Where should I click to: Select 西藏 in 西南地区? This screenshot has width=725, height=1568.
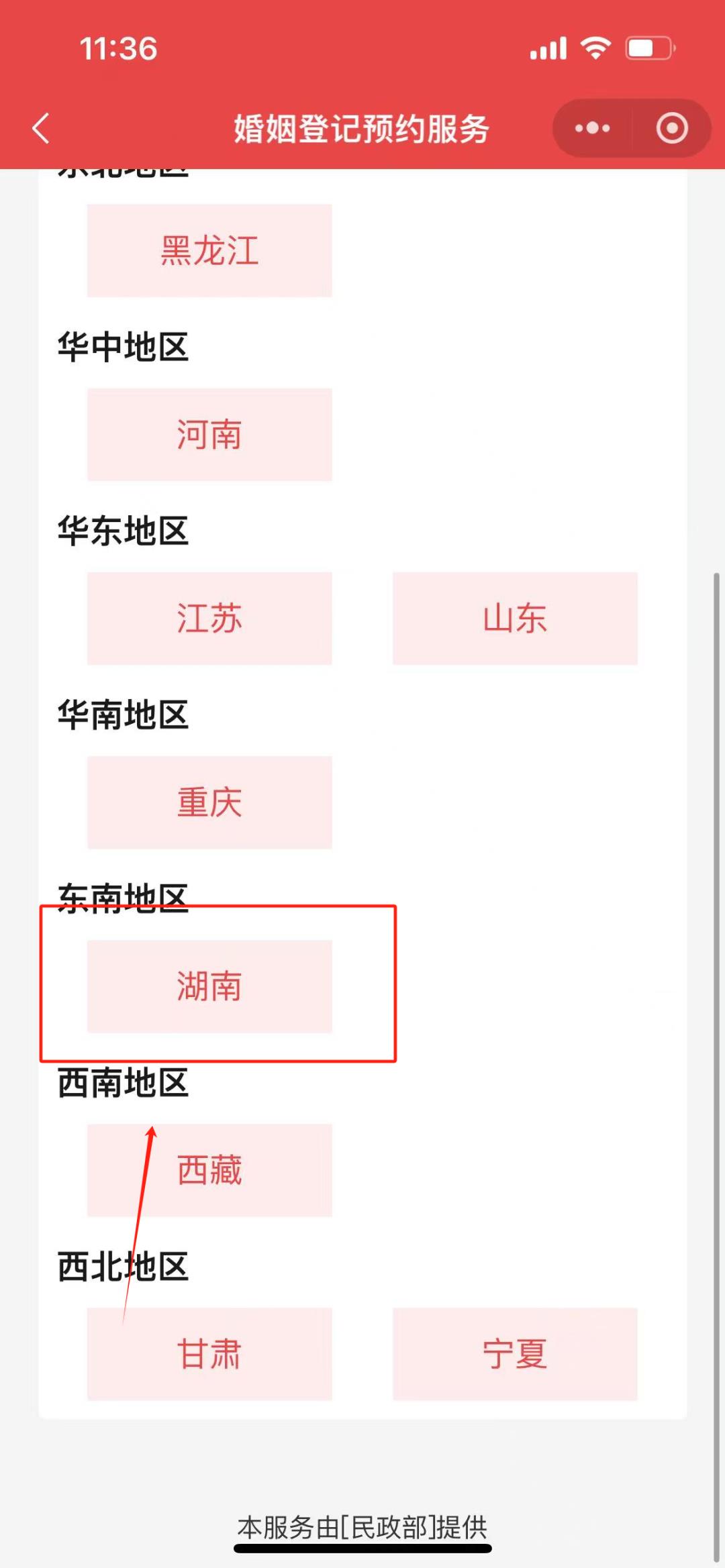point(209,1170)
